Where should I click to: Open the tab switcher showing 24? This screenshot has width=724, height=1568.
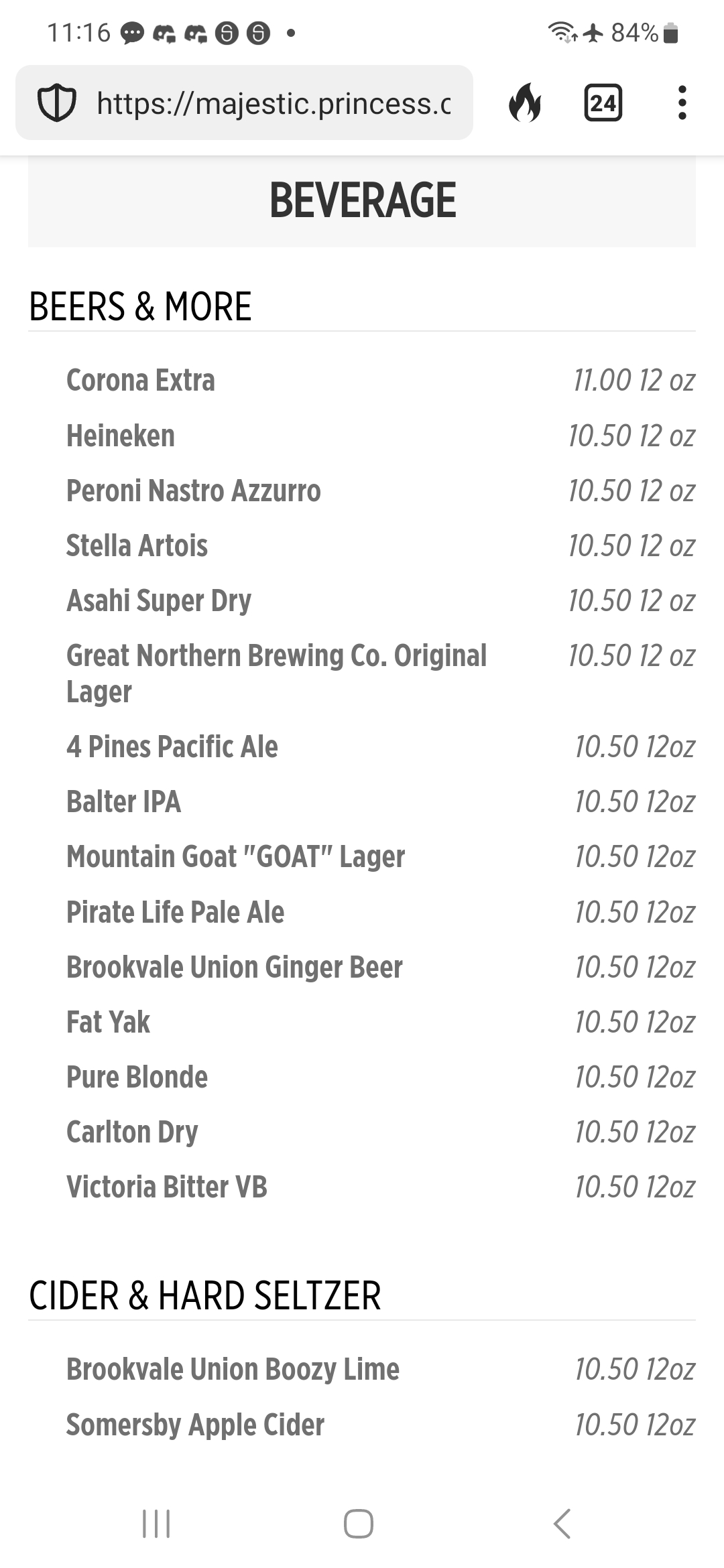click(603, 103)
